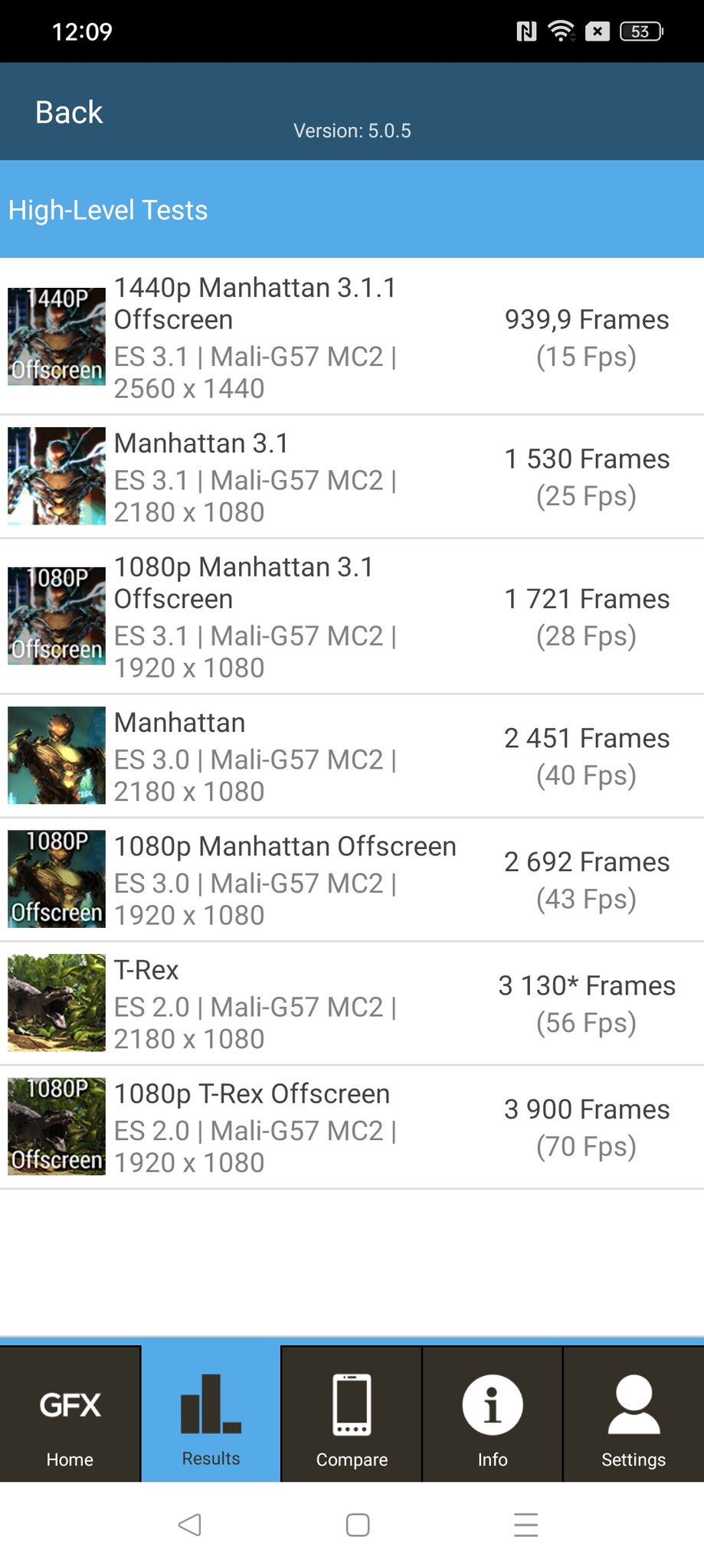
Task: Select the Results tab
Action: [211, 1414]
